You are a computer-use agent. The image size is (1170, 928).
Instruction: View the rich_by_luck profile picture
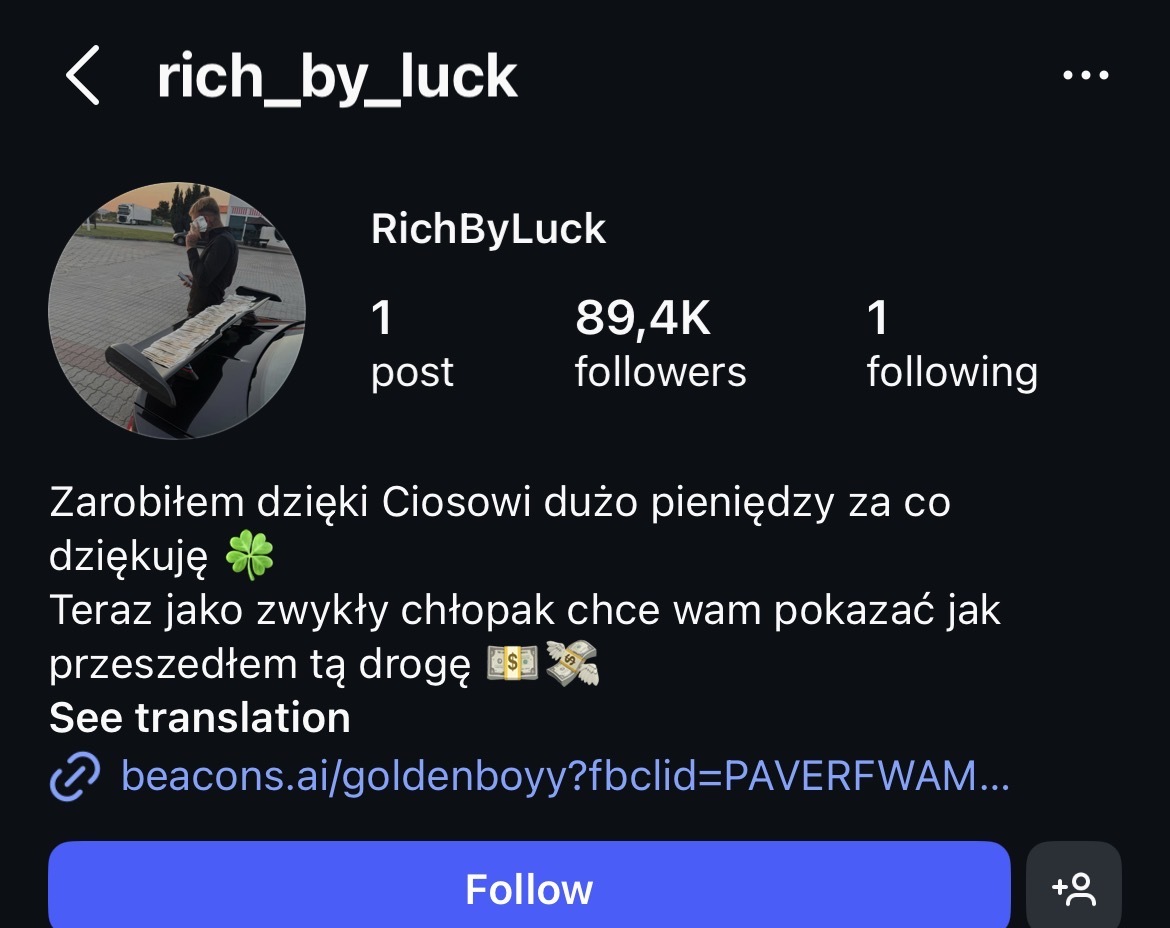click(177, 311)
